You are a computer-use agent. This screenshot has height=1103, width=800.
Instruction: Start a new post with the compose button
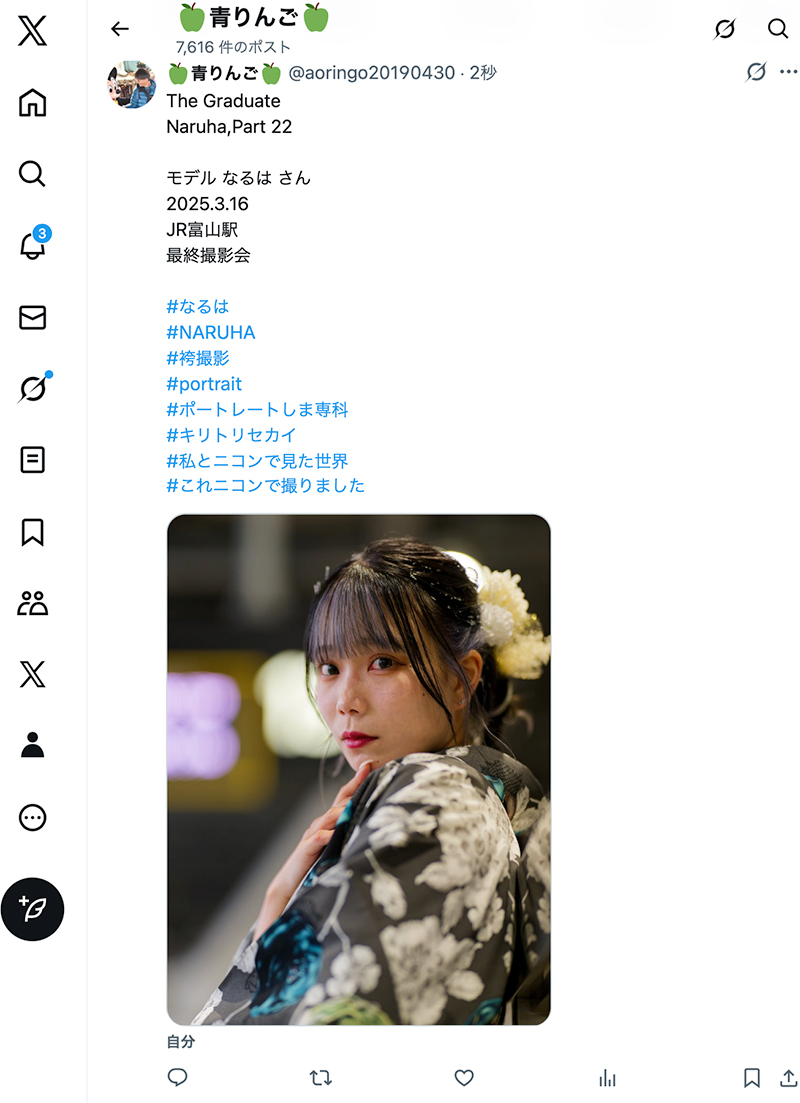coord(33,910)
